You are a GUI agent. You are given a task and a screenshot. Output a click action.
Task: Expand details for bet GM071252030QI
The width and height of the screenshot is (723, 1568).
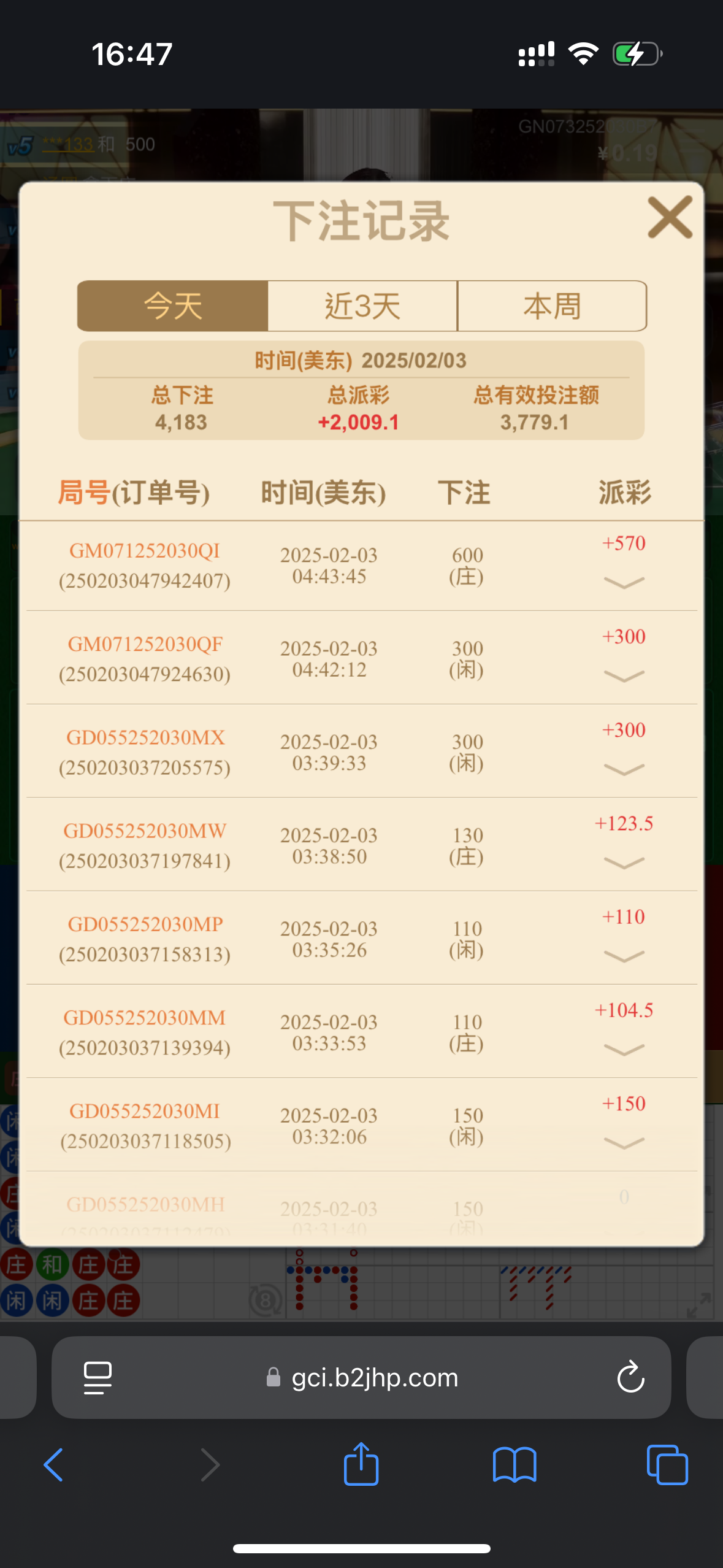[x=624, y=583]
